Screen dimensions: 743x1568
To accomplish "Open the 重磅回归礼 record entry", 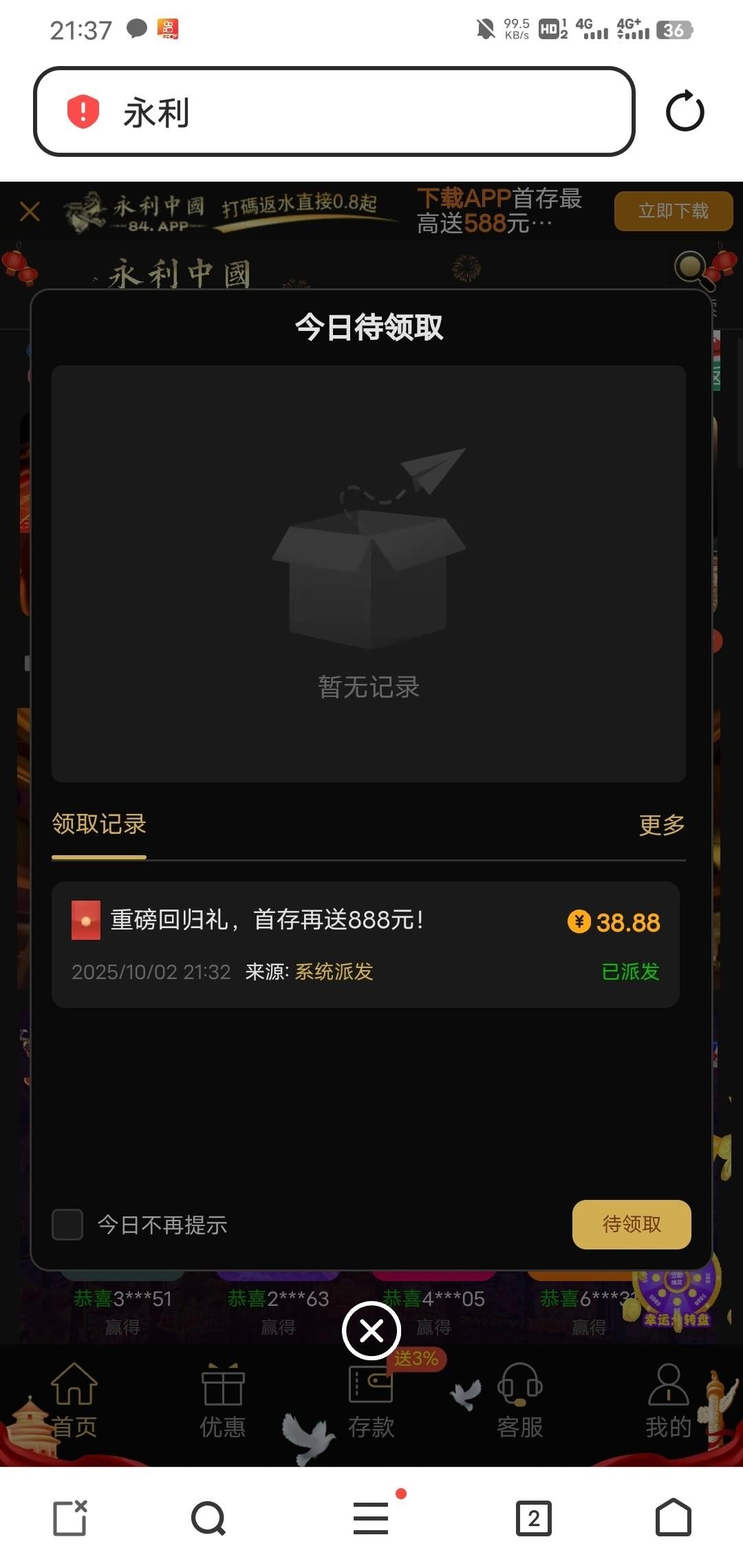I will tap(365, 944).
